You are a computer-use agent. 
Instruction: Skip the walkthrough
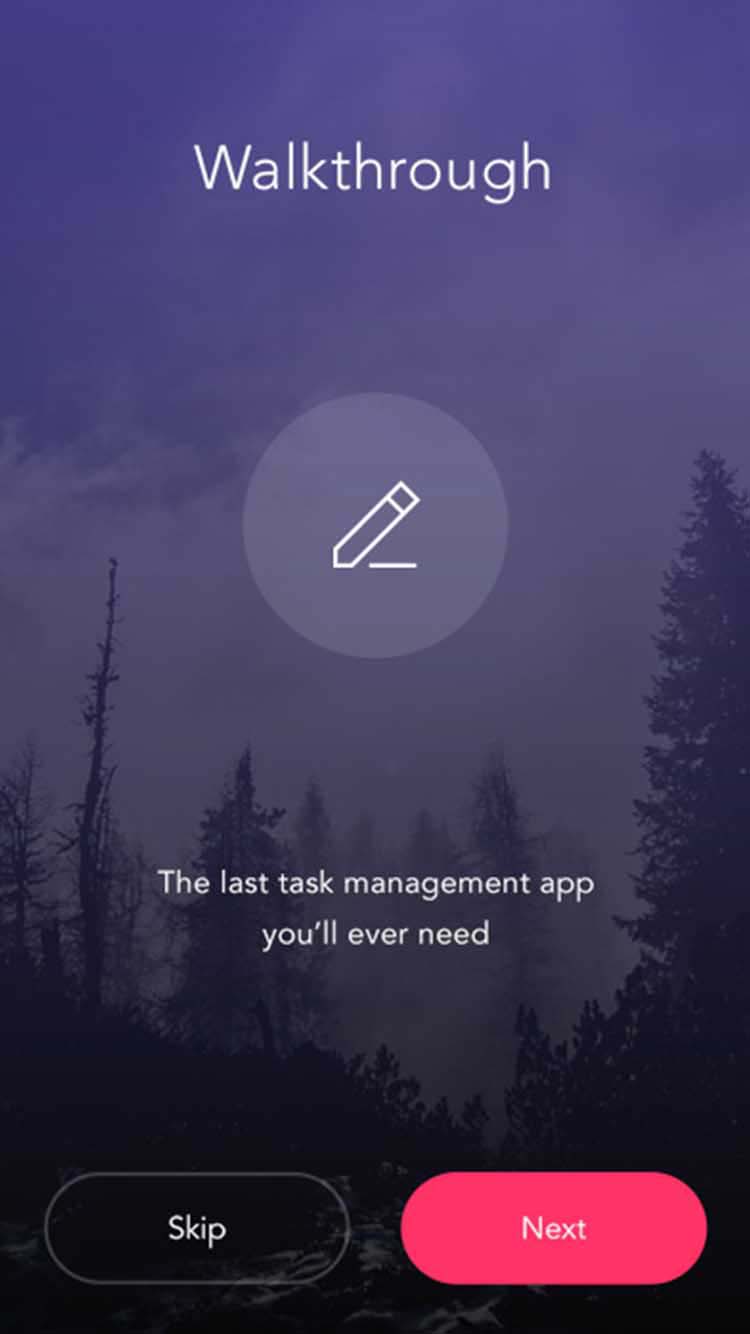tap(197, 1228)
